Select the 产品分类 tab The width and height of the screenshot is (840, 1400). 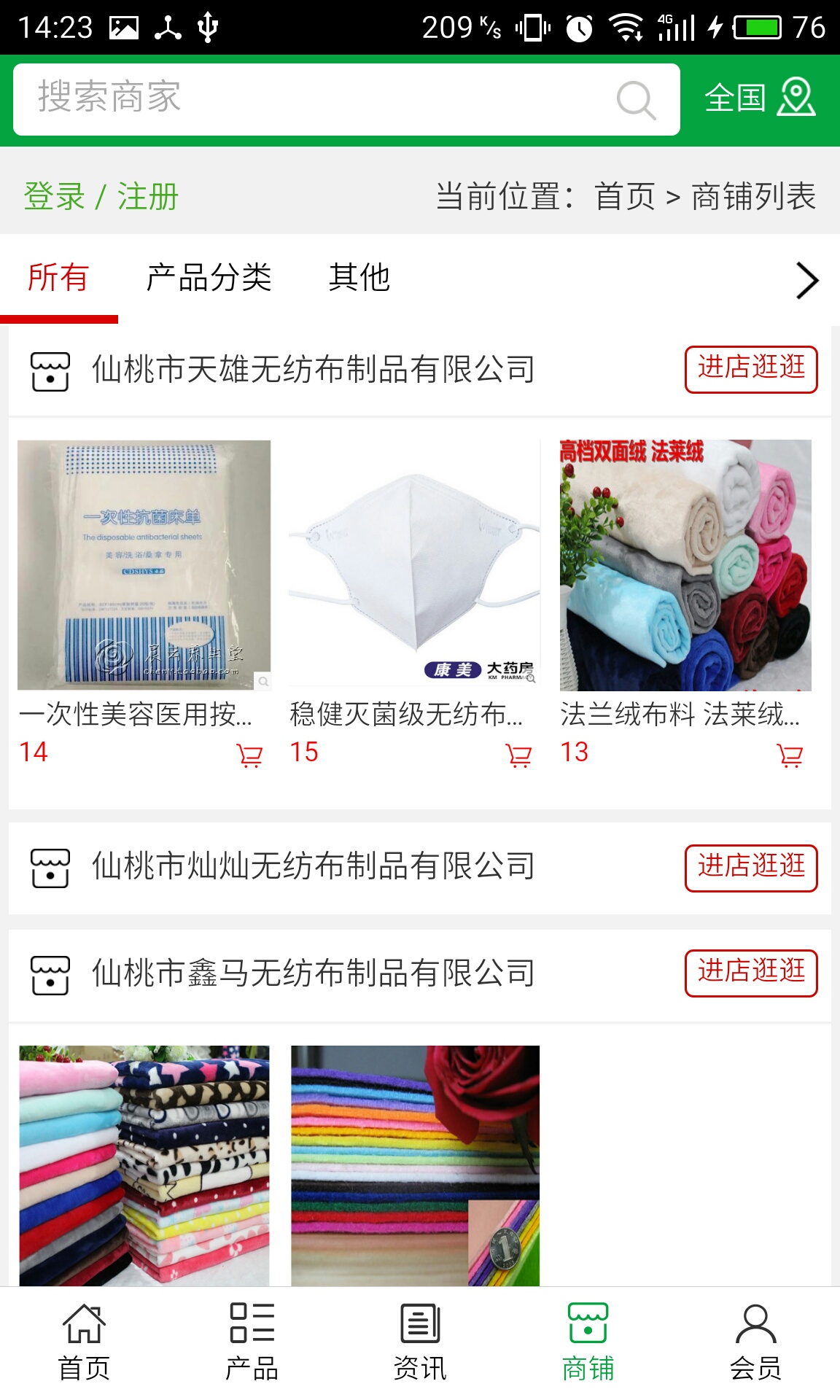click(209, 278)
